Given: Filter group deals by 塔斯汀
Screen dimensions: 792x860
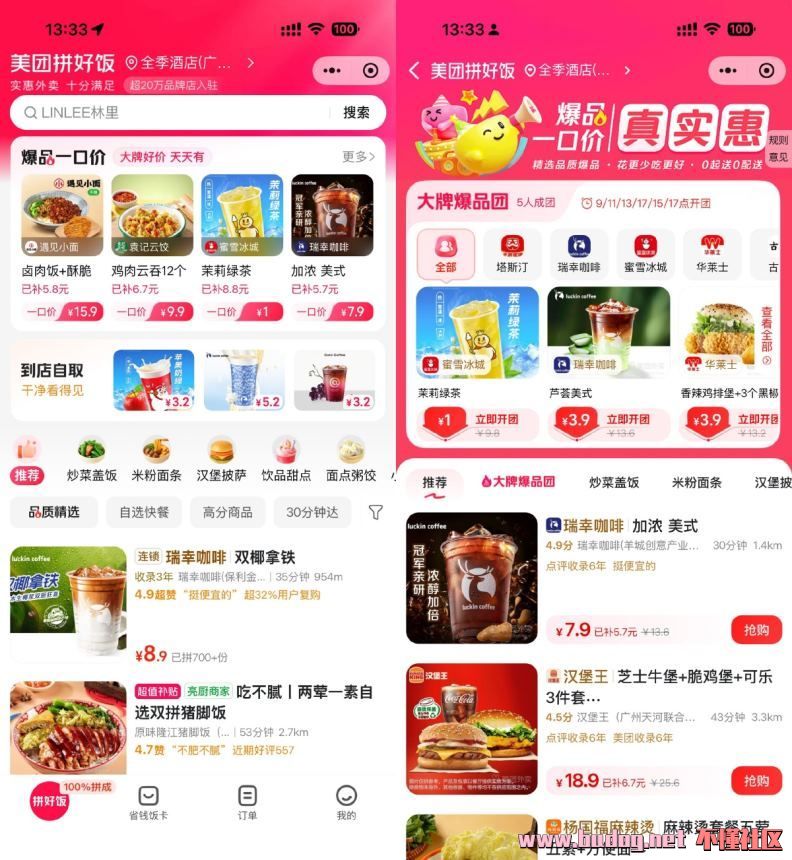Looking at the screenshot, I should (512, 253).
